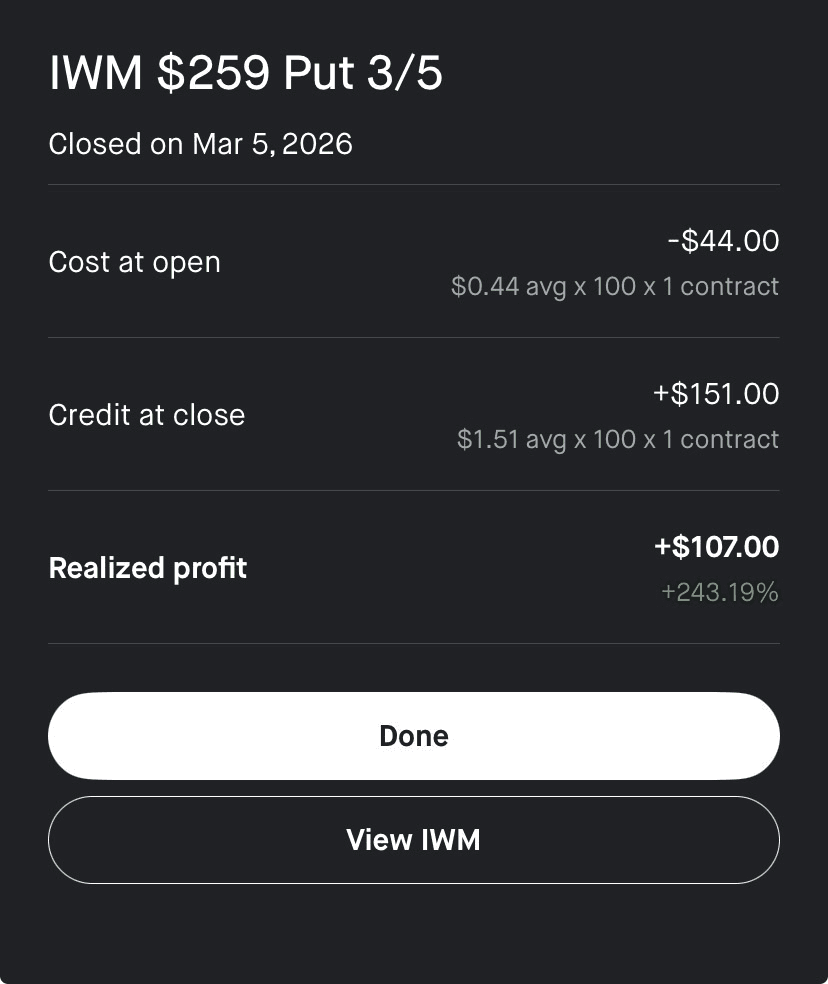Screen dimensions: 828x984
Task: Click the Done text label
Action: tap(413, 735)
